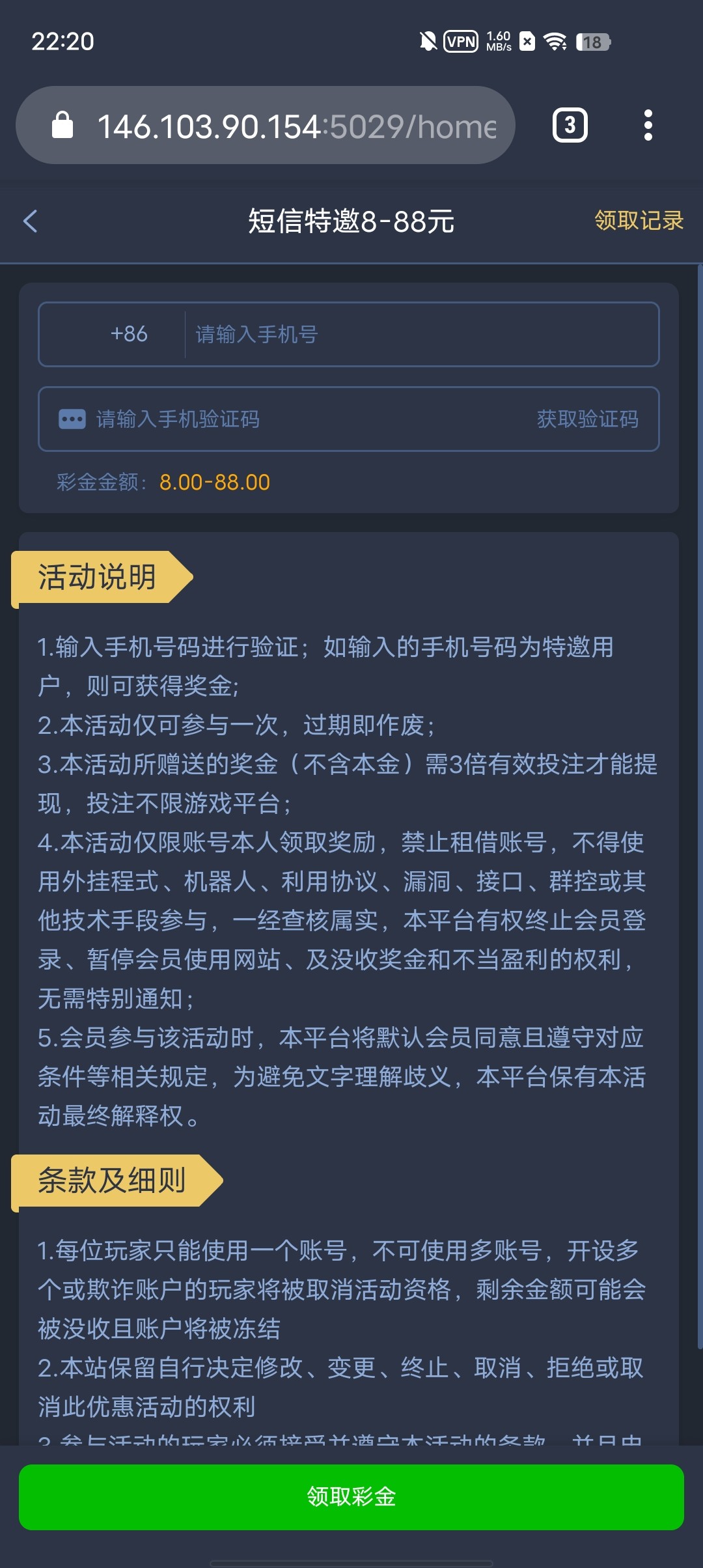Go back using the header arrow
Viewport: 703px width, 1568px height.
tap(31, 221)
